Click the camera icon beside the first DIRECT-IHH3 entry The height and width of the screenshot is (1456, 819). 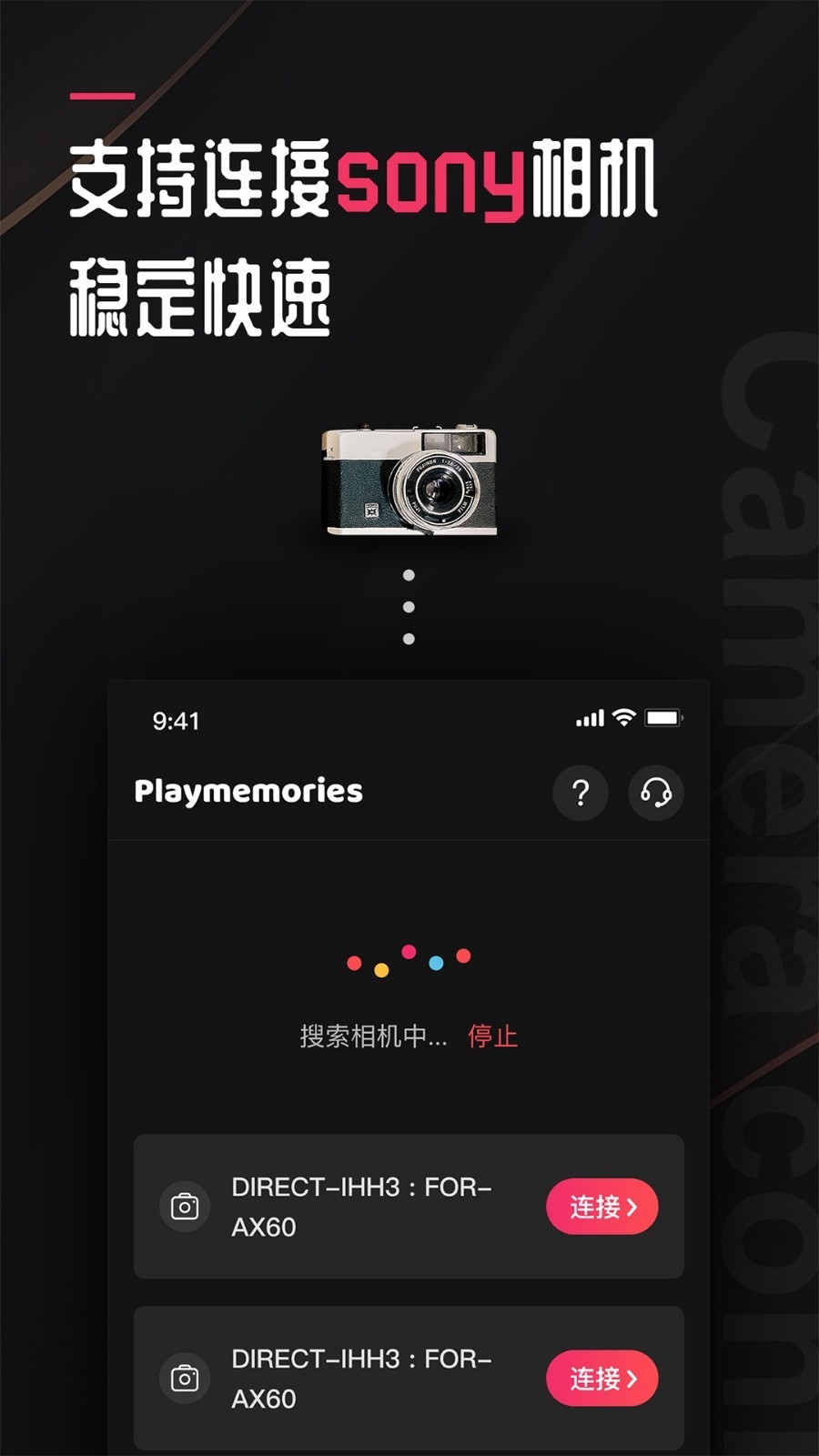[x=186, y=1207]
